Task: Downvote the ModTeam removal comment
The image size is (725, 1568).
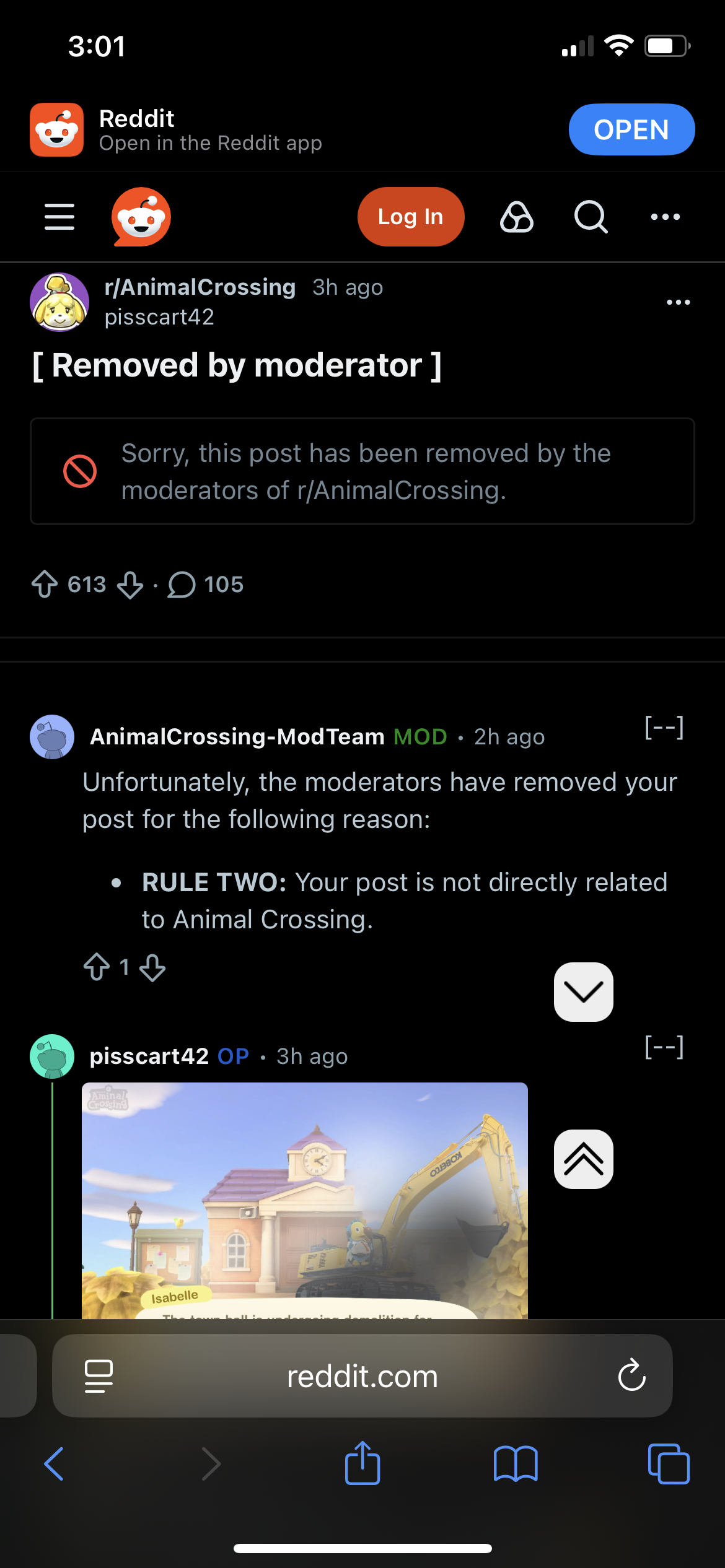Action: click(152, 967)
